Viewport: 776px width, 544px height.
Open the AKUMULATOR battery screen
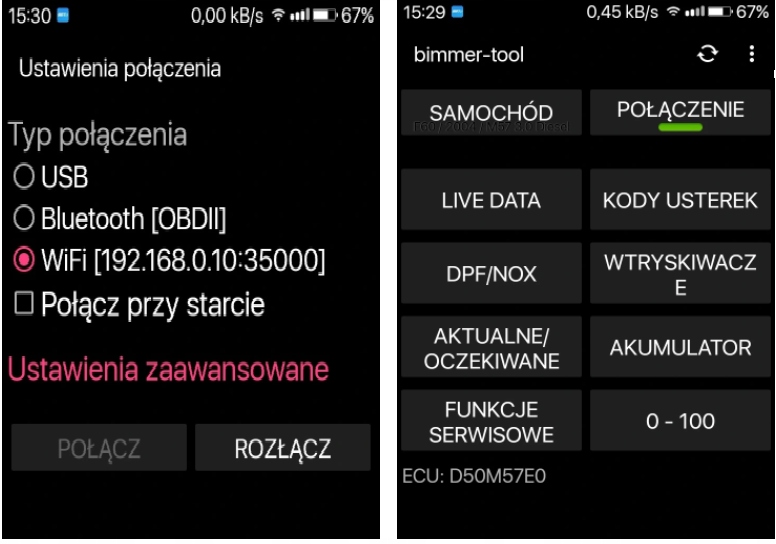point(680,347)
